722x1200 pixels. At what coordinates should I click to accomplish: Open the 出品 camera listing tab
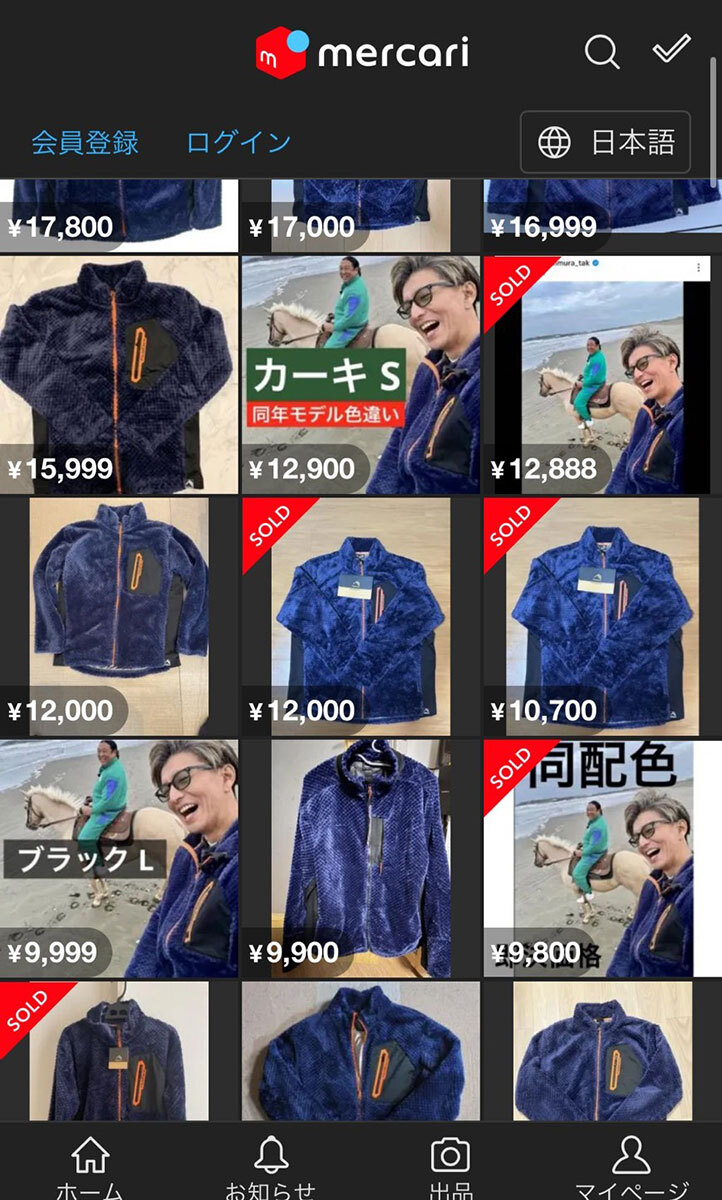[450, 1165]
